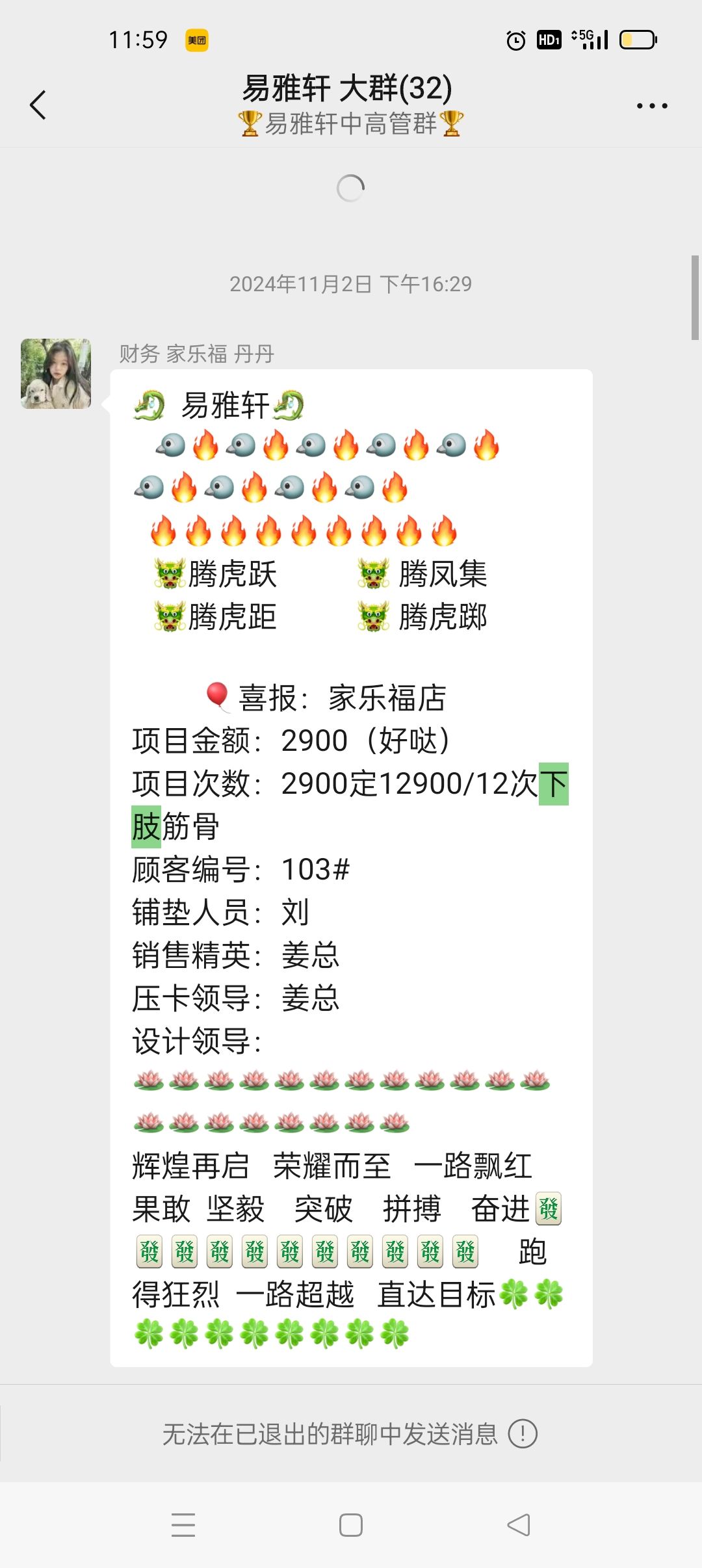View 财务 家乐福 丹丹's profile avatar
Screen dimensions: 702x1568
[x=56, y=374]
